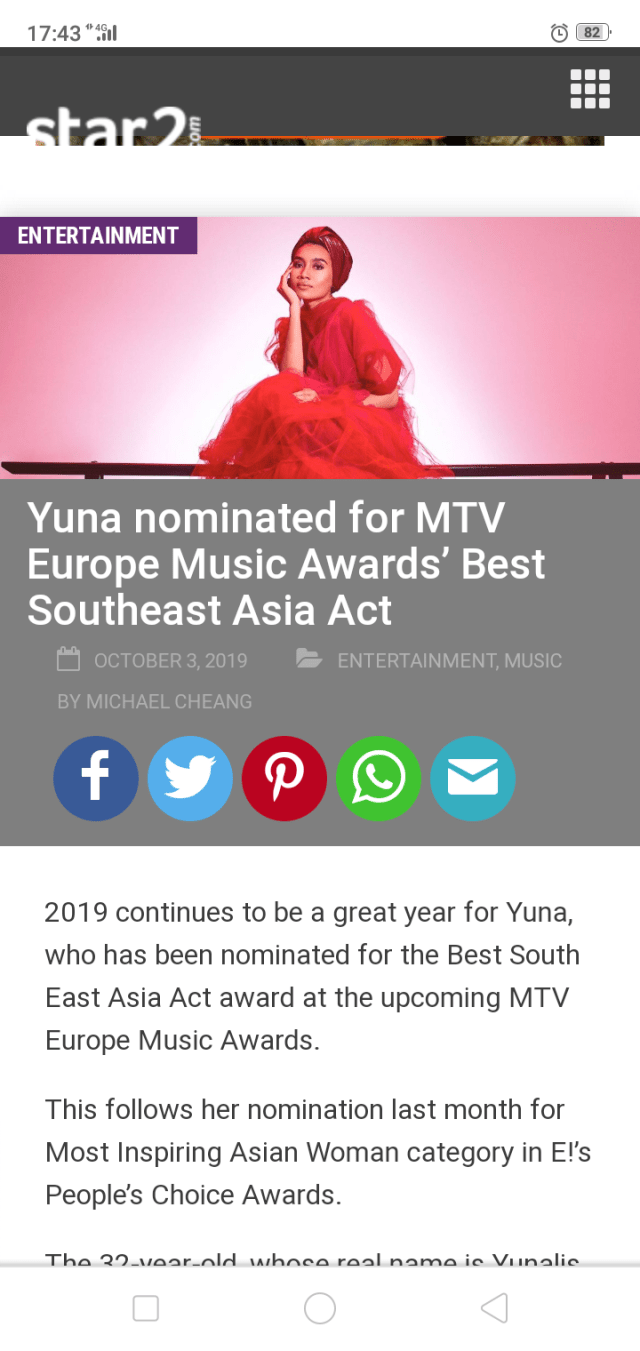Share article on Facebook
The width and height of the screenshot is (640, 1351).
tap(96, 779)
